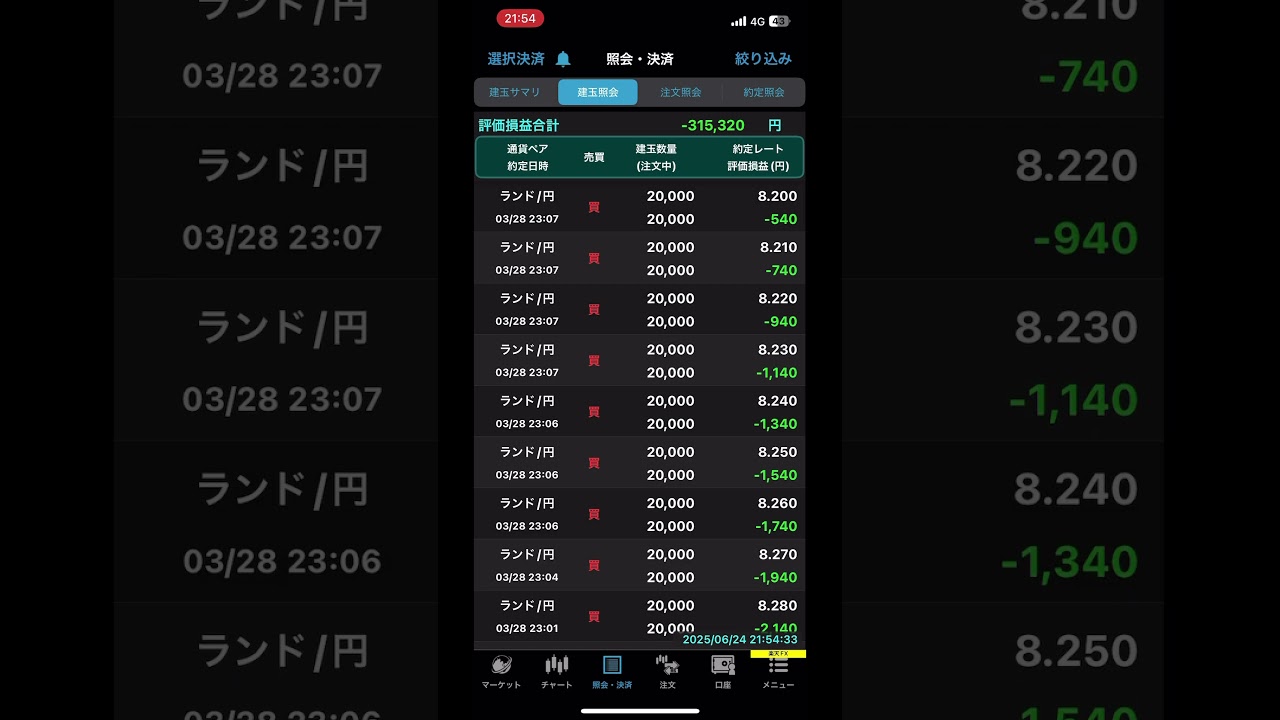Select the 建玉照会 tab
The height and width of the screenshot is (720, 1280).
(598, 92)
